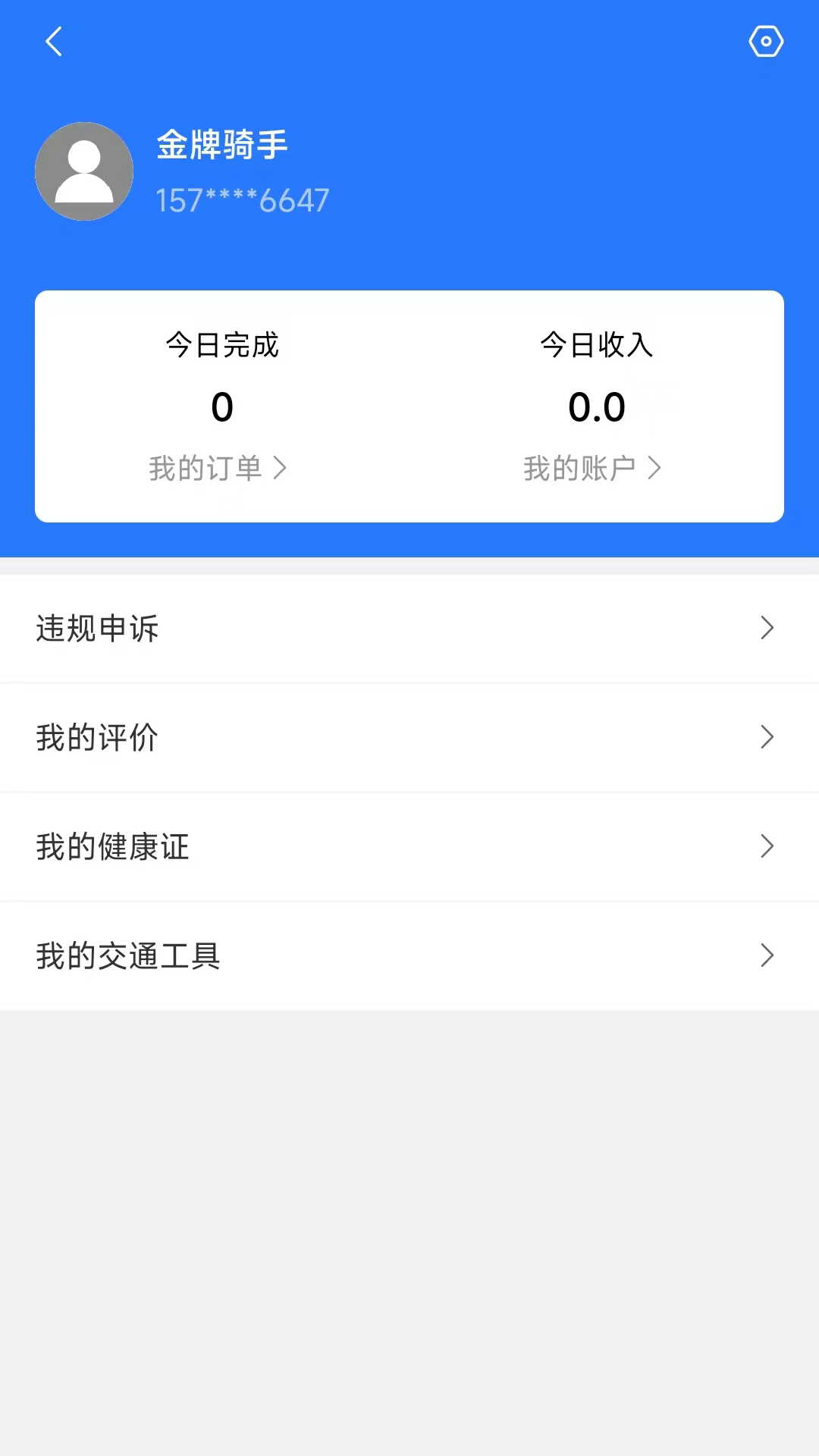
Task: Open the 违规申诉 row
Action: tap(409, 629)
